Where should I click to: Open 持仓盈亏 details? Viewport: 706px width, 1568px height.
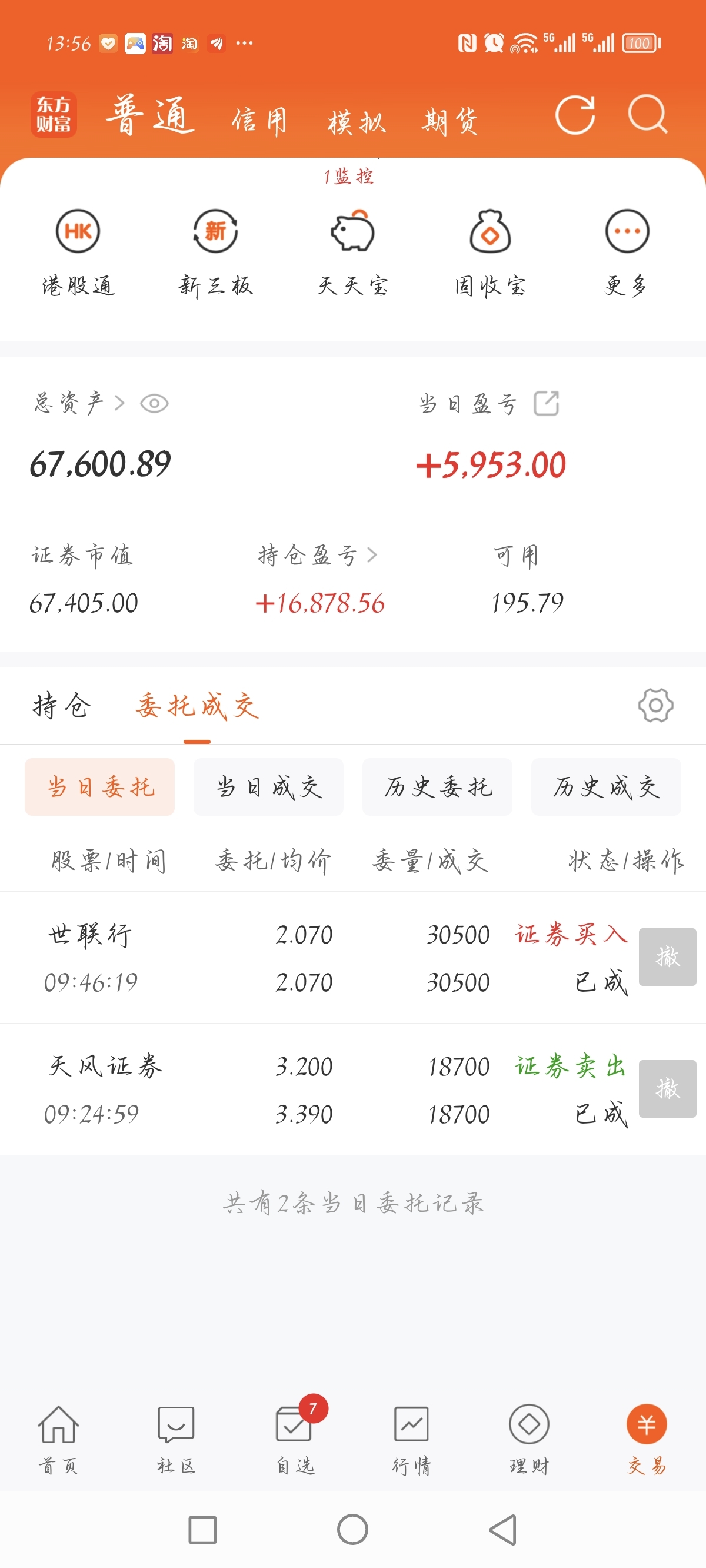[317, 555]
